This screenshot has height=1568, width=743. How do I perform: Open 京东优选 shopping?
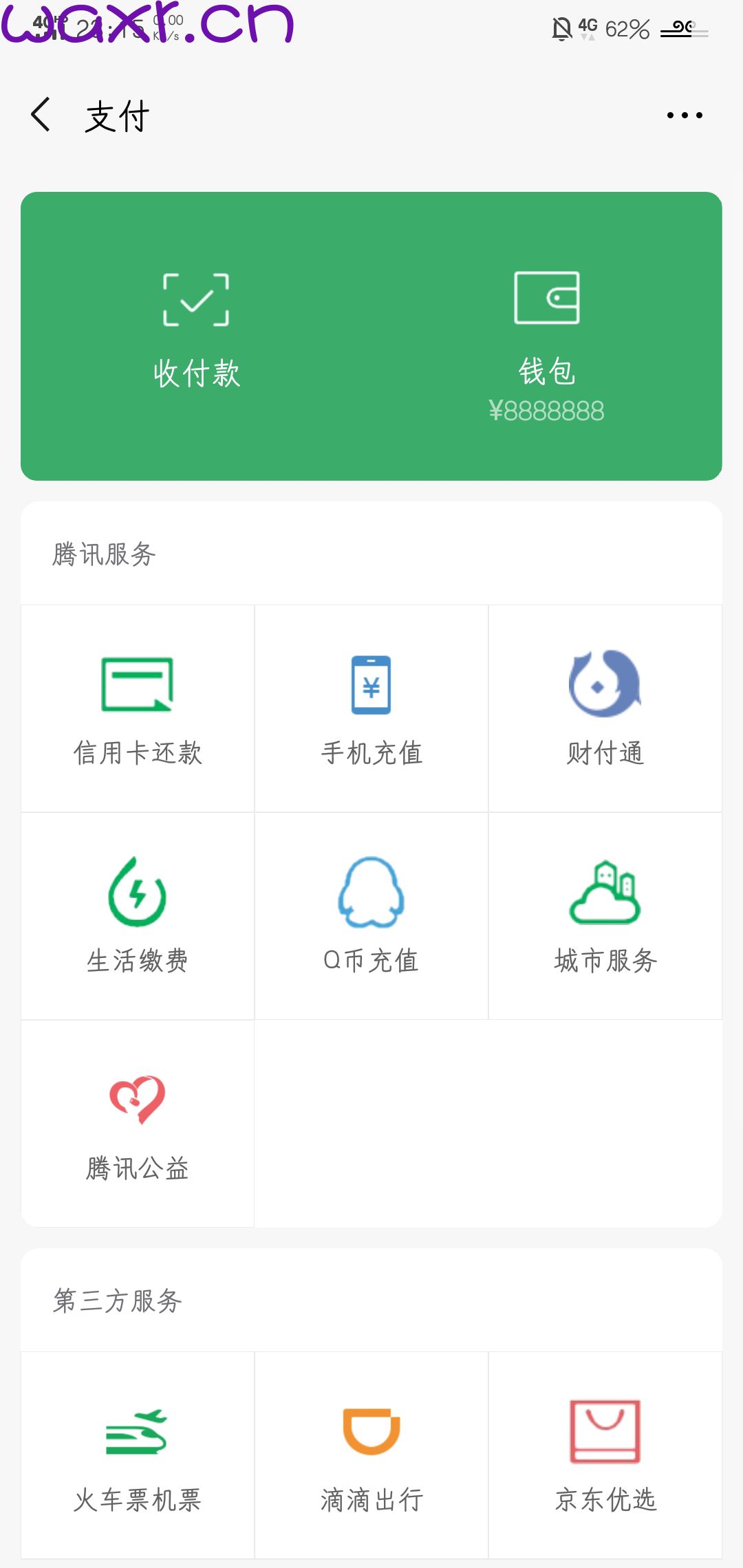605,1455
